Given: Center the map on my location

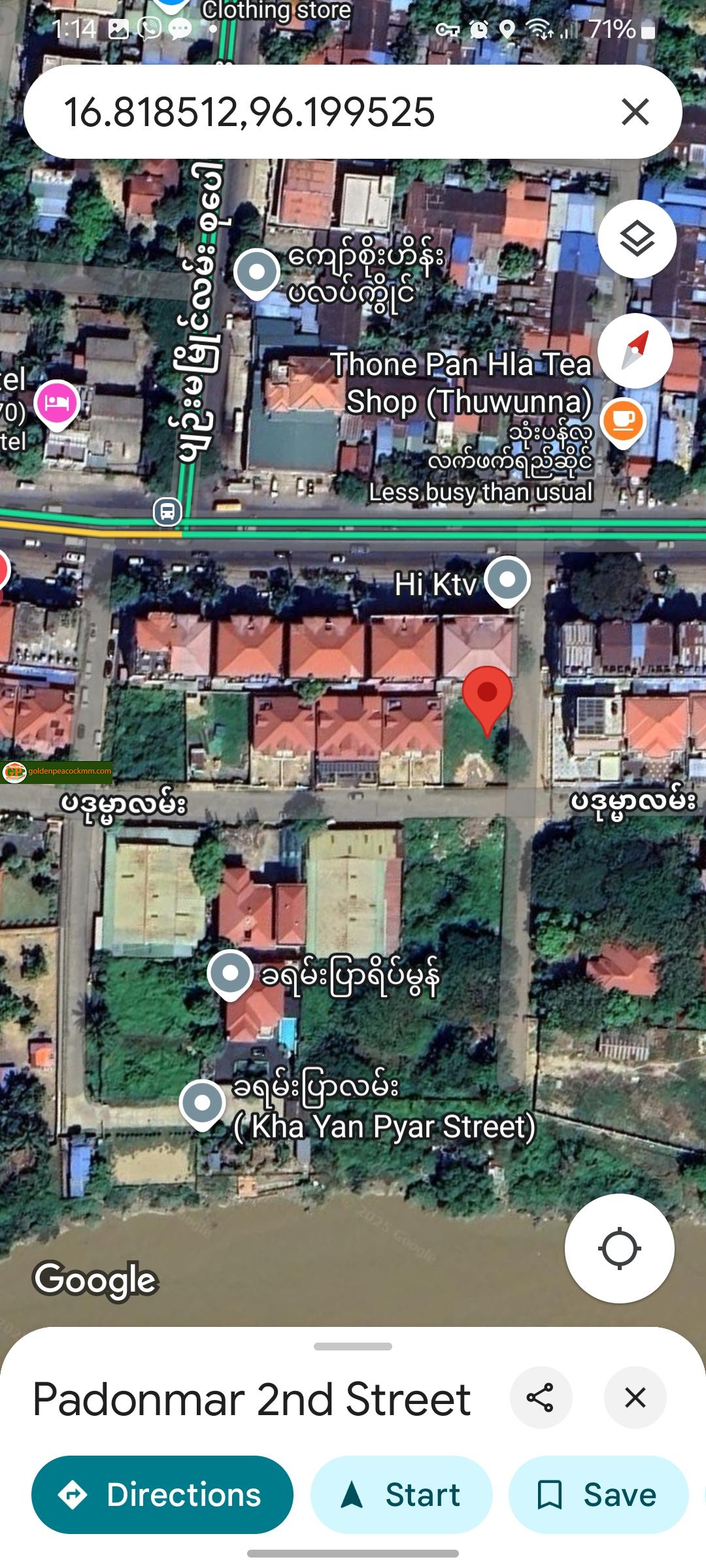Looking at the screenshot, I should coord(619,1249).
